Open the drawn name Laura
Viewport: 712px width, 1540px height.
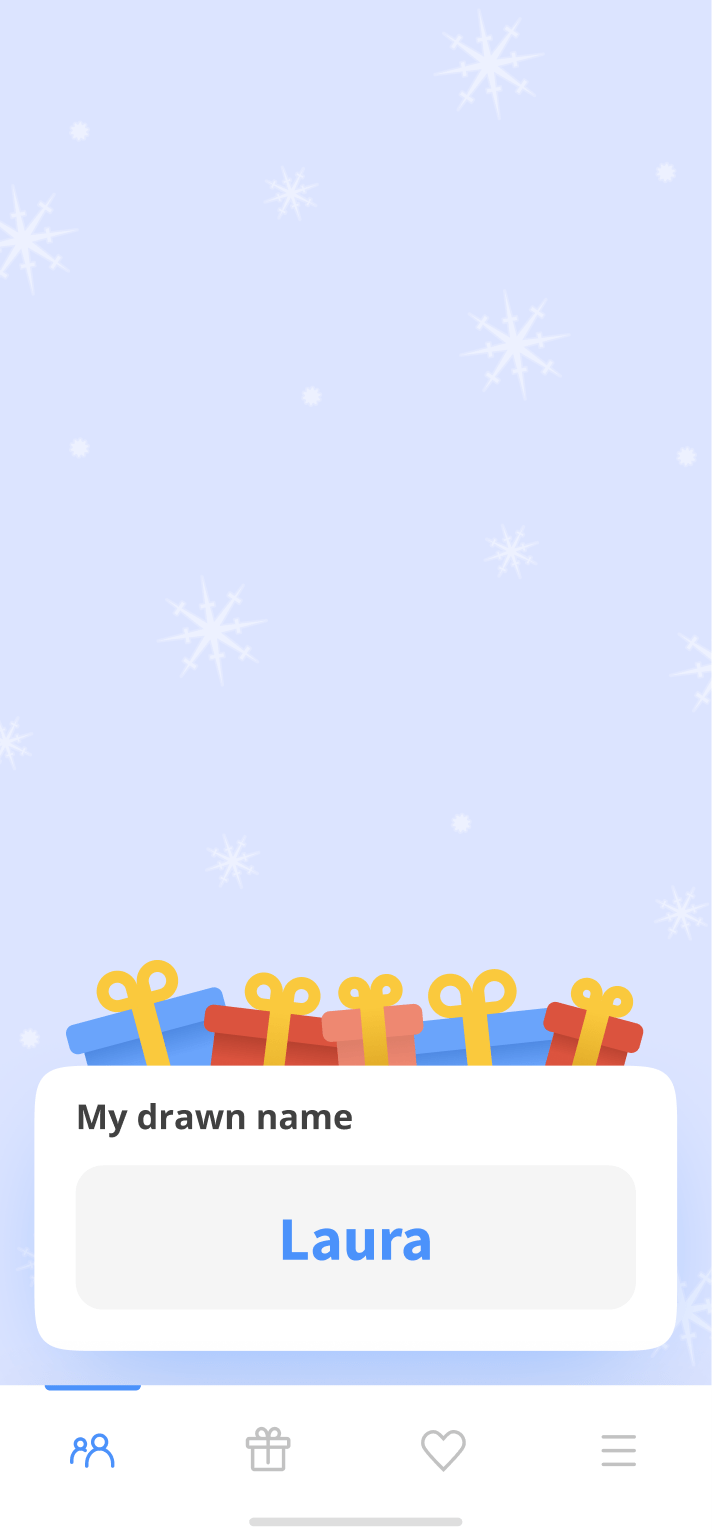coord(355,1238)
